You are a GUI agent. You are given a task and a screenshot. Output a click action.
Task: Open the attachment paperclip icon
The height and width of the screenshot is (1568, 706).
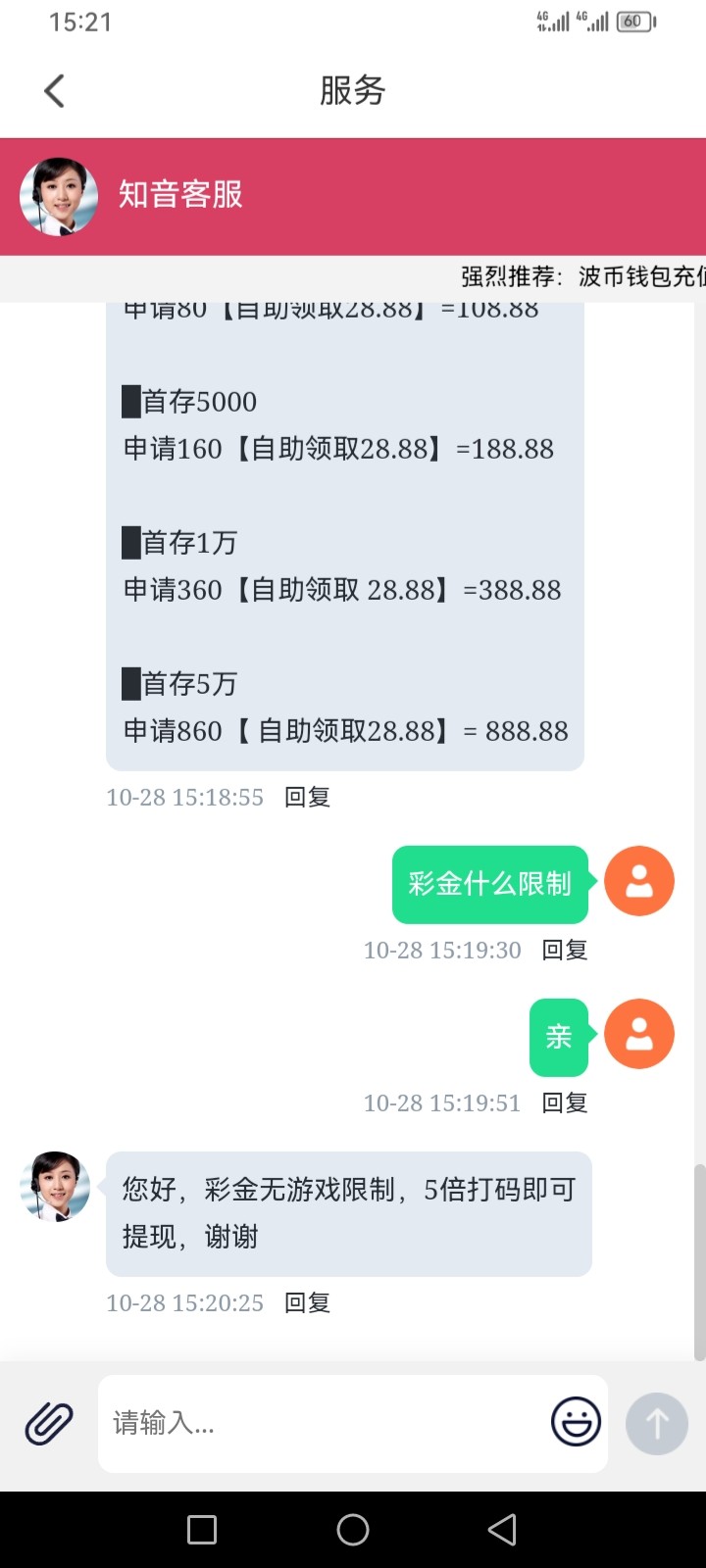pos(49,1423)
